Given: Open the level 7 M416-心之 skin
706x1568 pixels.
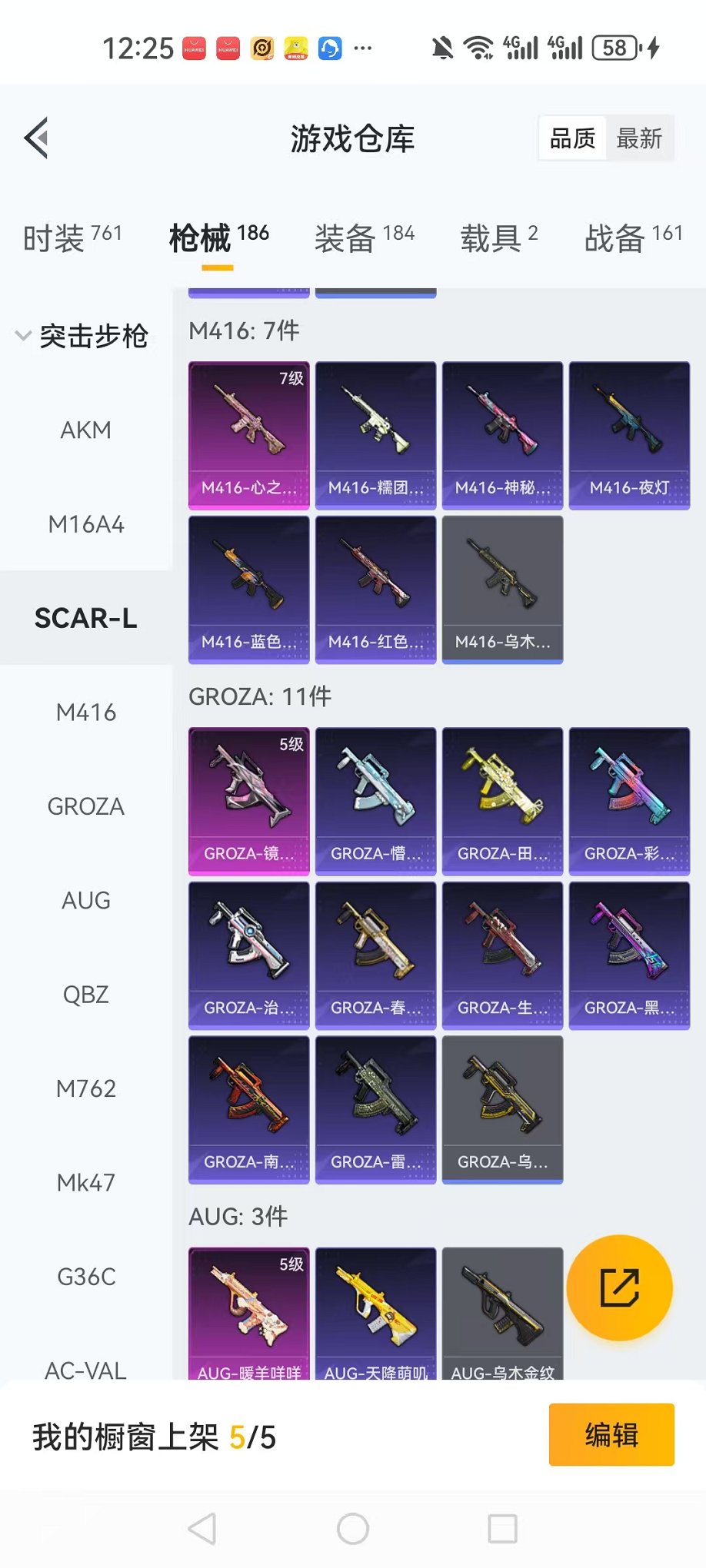Looking at the screenshot, I should 248,435.
